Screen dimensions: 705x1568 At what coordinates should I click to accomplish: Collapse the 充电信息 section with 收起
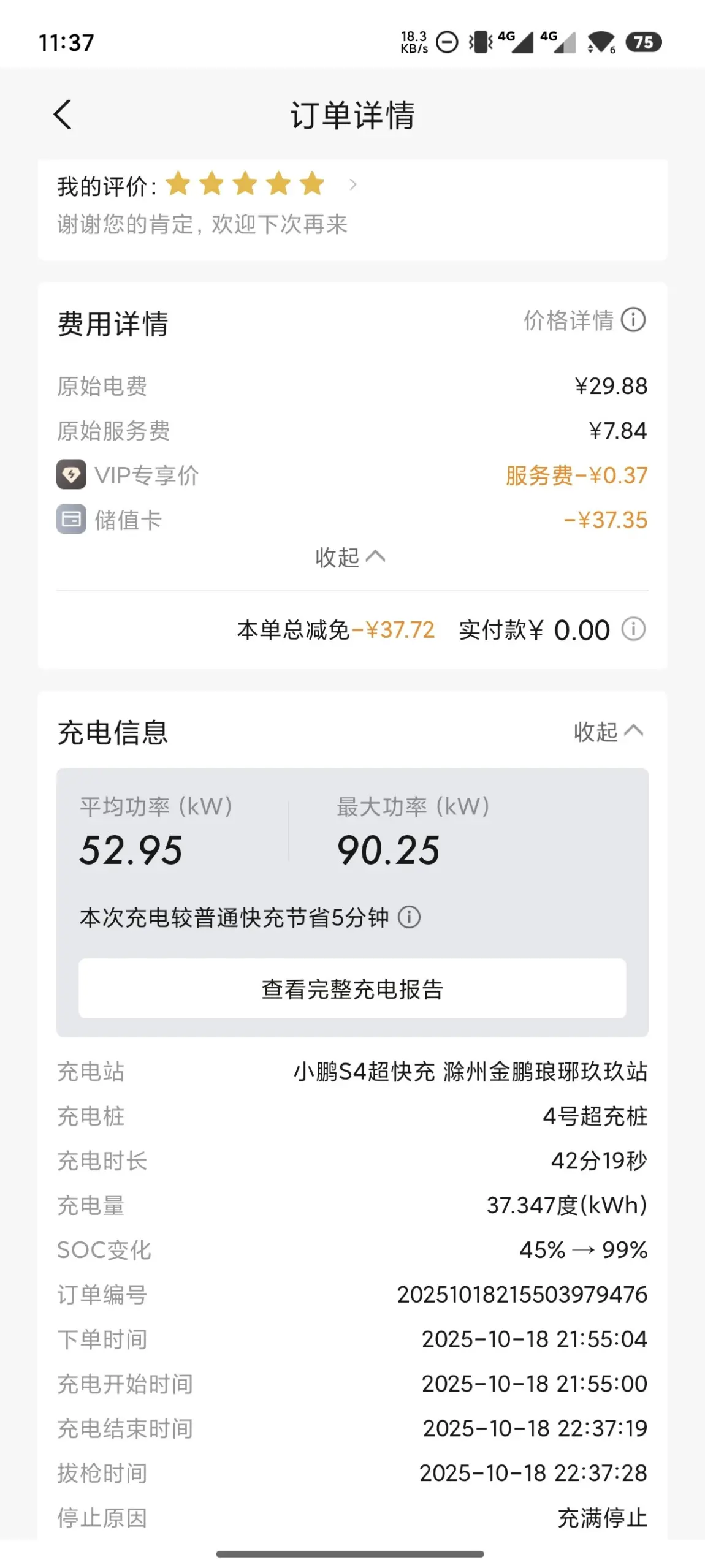[x=608, y=731]
